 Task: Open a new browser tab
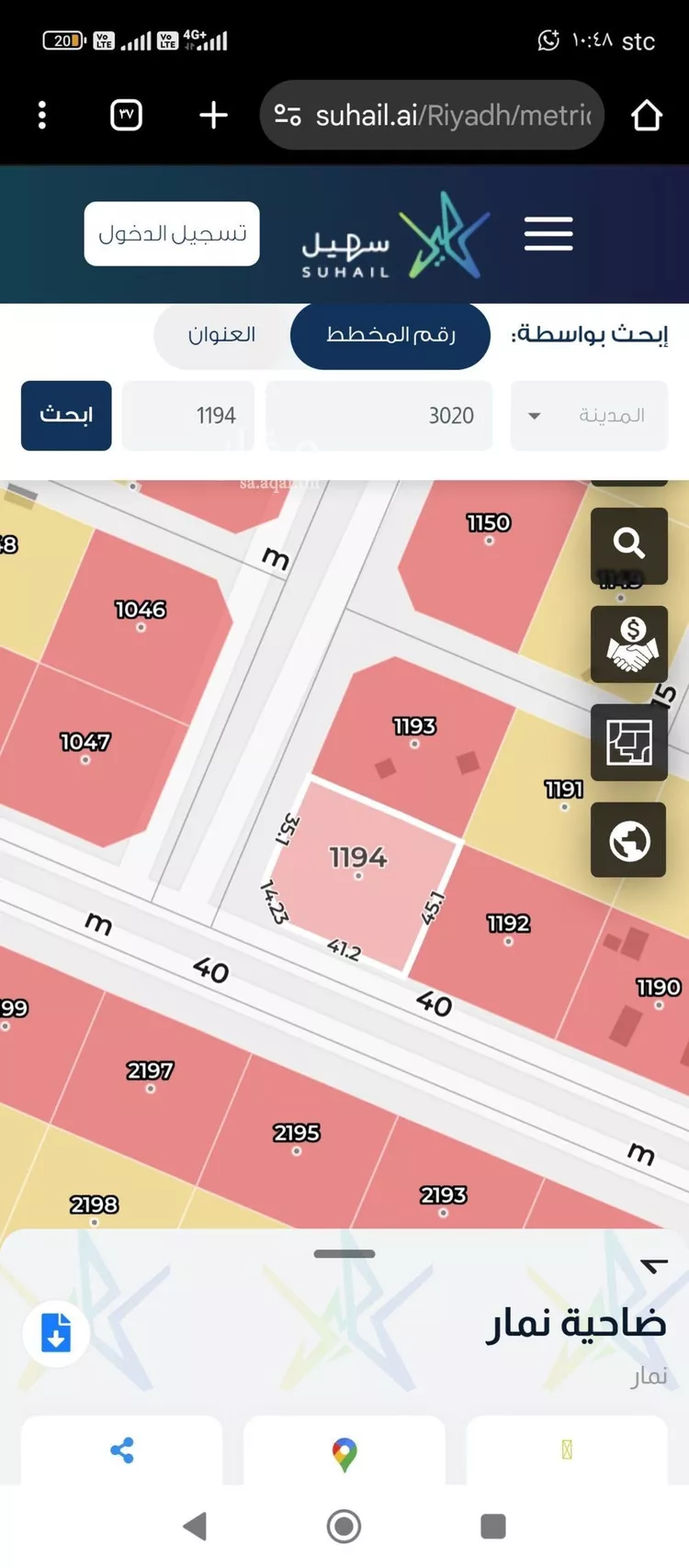coord(213,116)
